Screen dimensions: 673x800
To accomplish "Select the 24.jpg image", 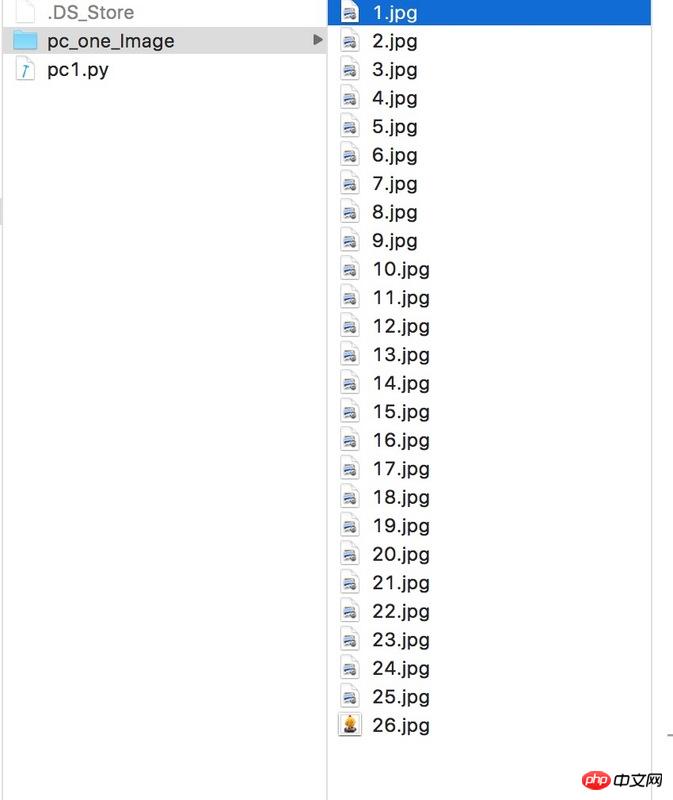I will (400, 668).
